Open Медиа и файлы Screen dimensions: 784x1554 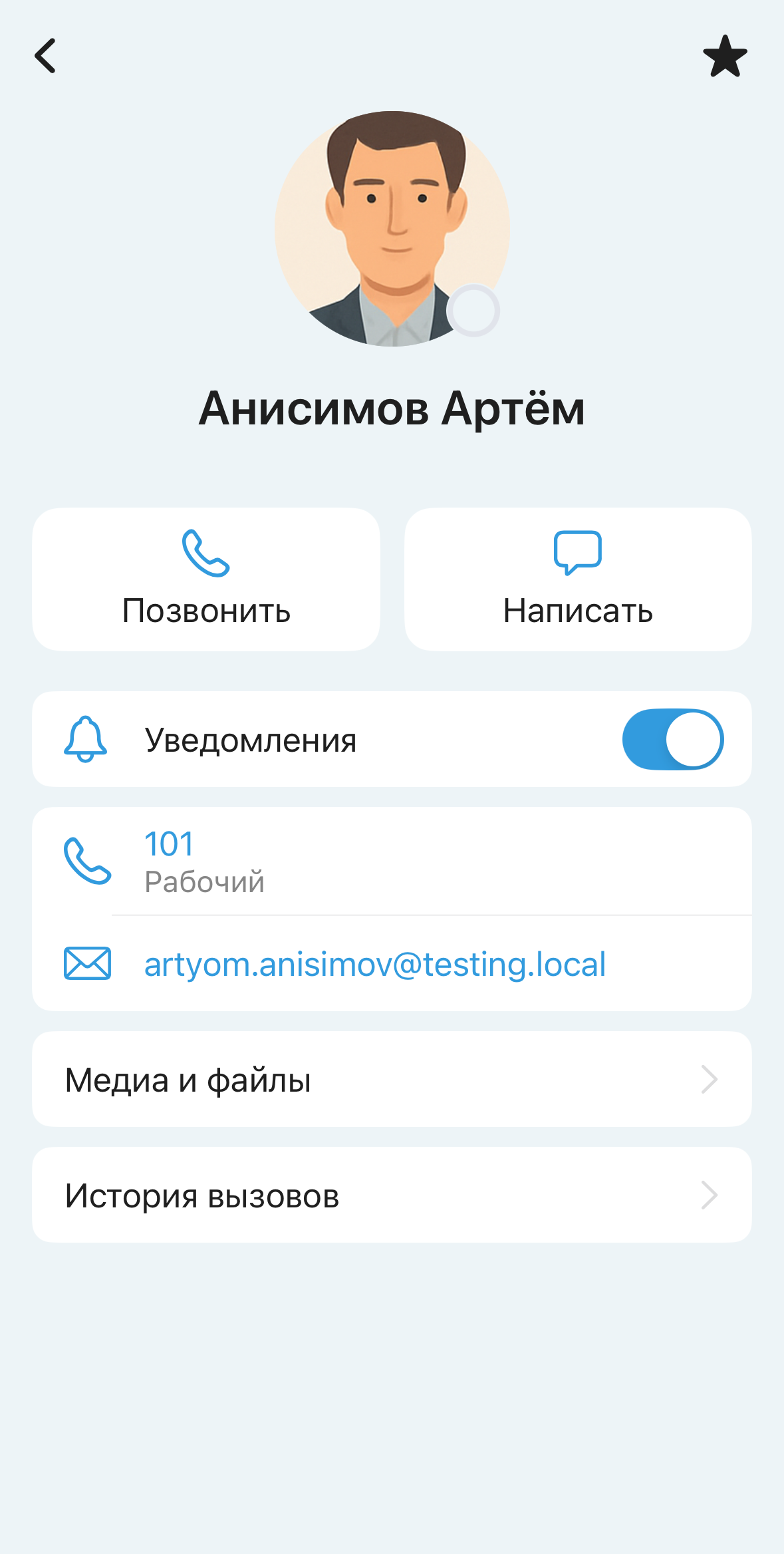pyautogui.click(x=392, y=1079)
